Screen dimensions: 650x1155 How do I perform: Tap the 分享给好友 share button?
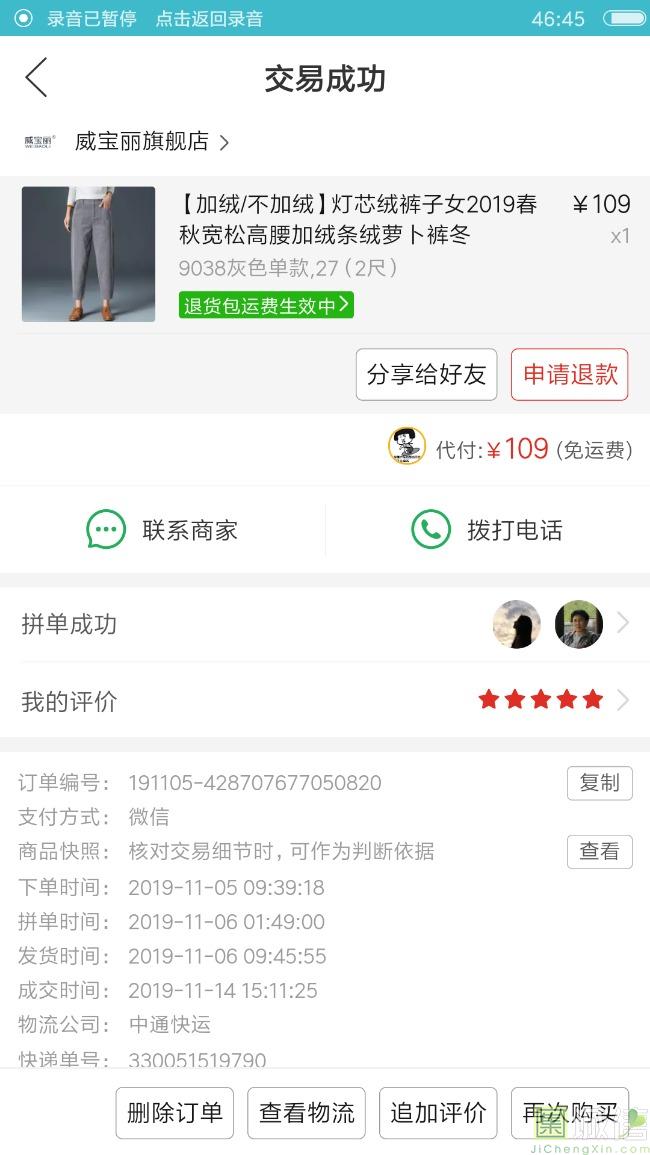426,375
